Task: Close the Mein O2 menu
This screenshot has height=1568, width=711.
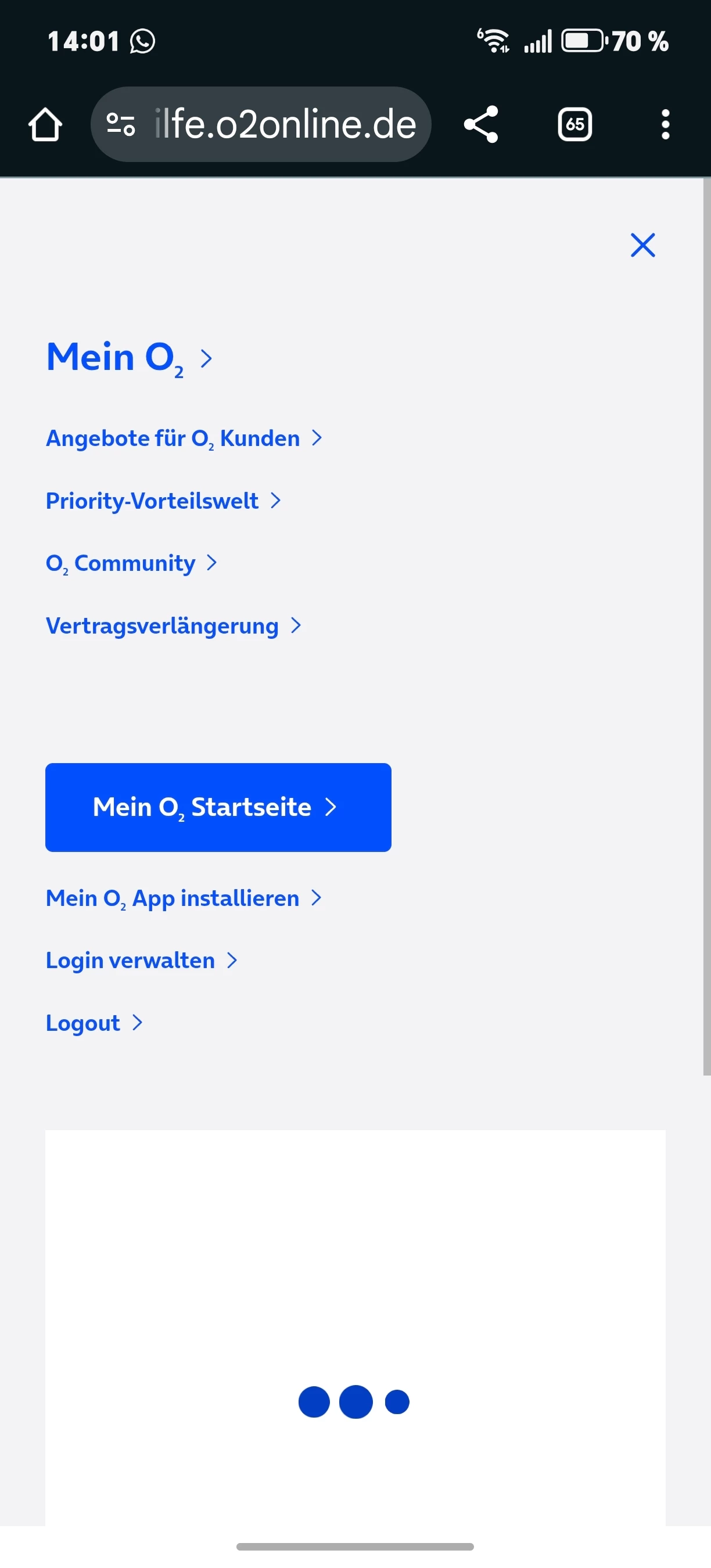Action: [642, 245]
